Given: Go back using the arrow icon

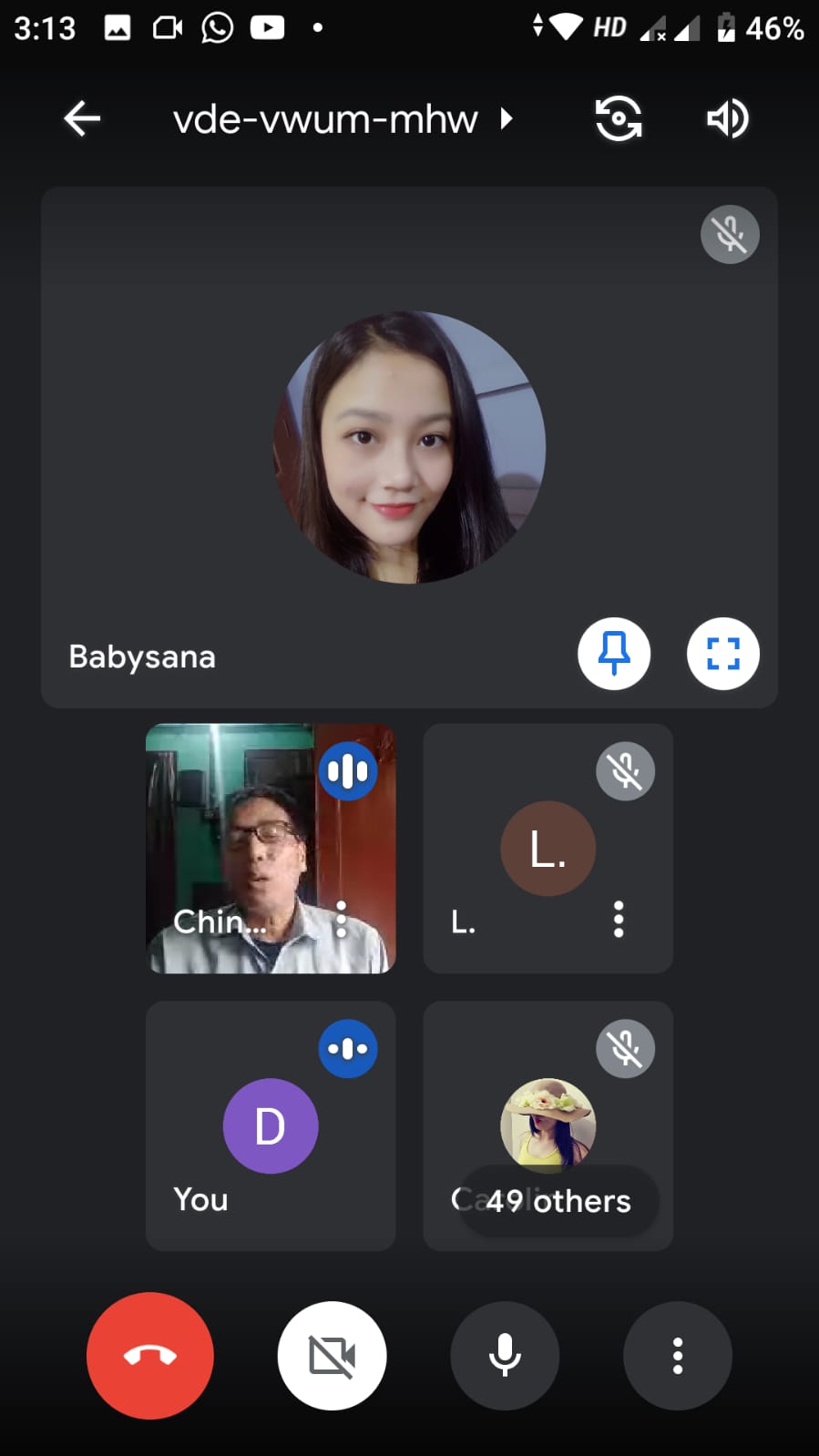Looking at the screenshot, I should pyautogui.click(x=82, y=118).
